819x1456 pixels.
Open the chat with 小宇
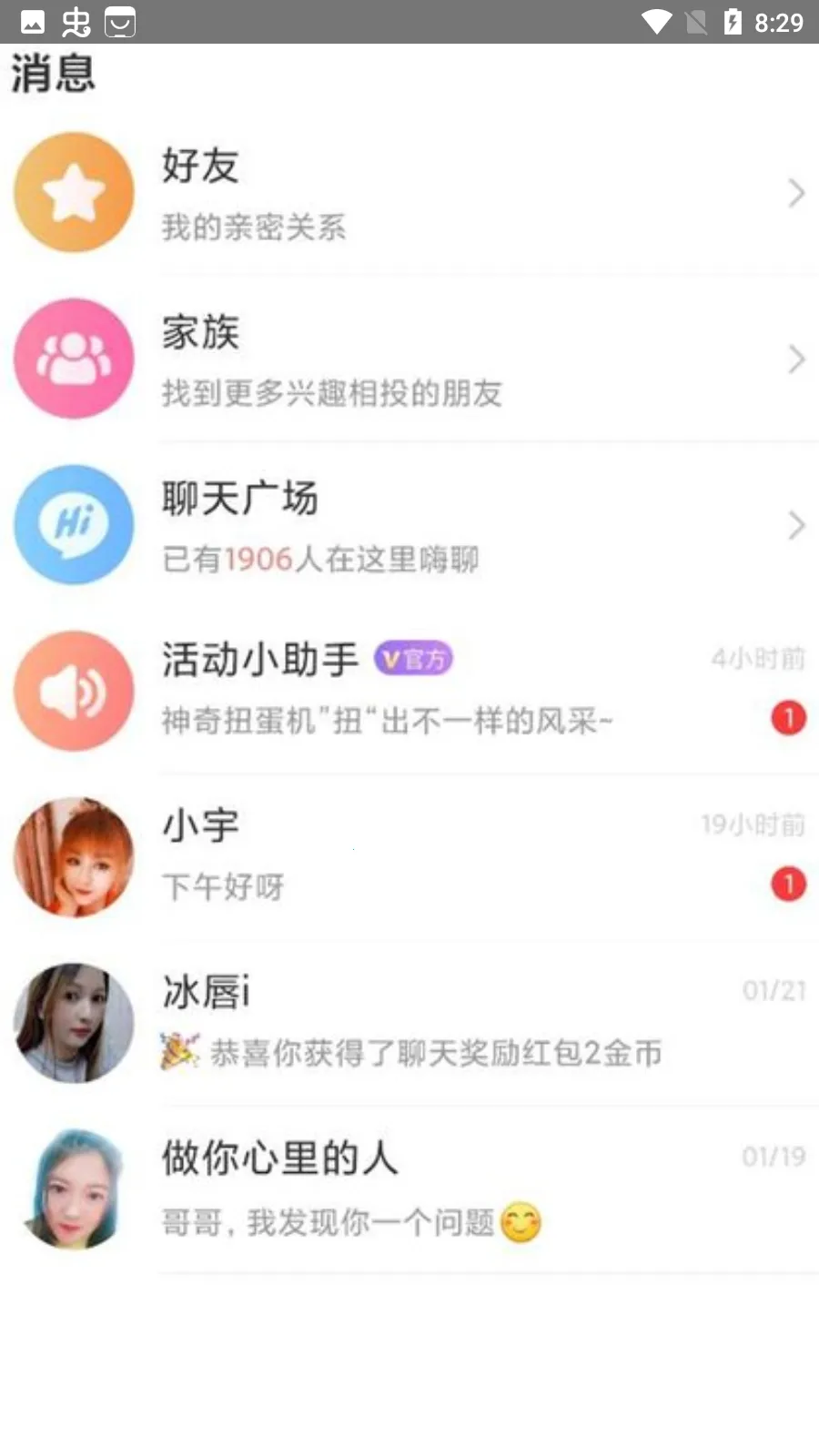tap(409, 857)
